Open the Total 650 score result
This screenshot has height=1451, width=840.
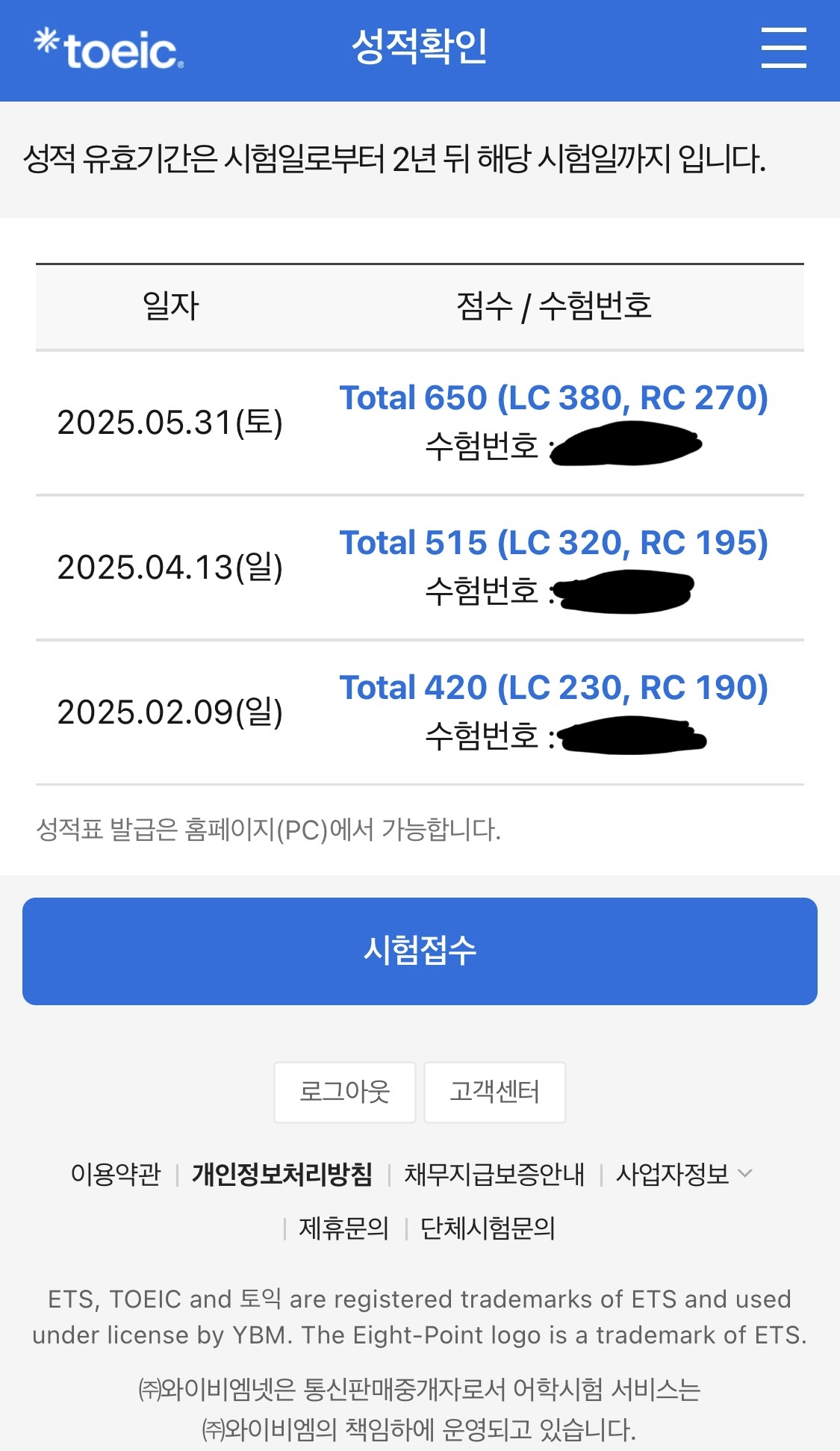(x=553, y=397)
